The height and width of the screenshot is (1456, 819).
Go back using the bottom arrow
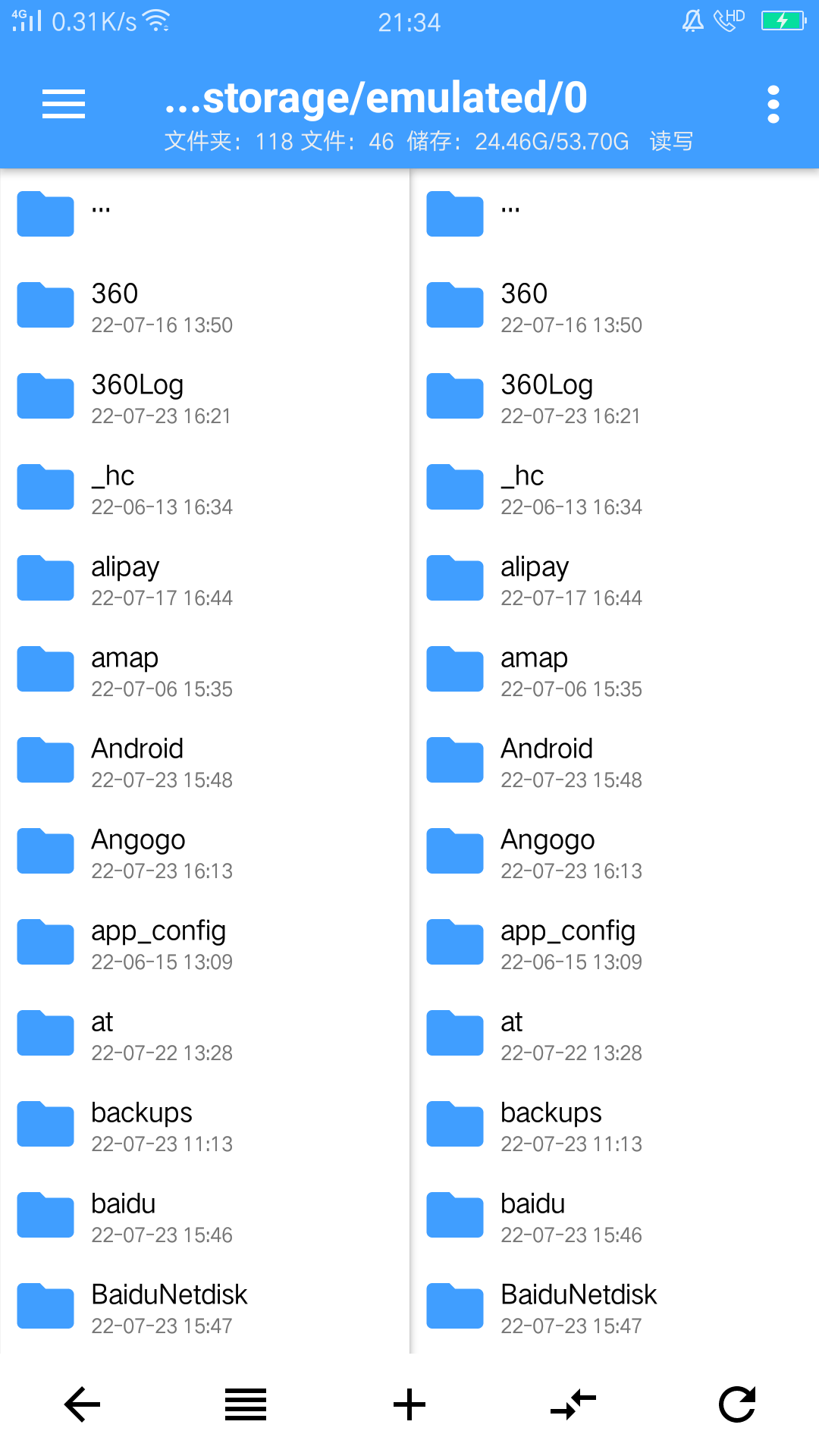coord(82,1404)
